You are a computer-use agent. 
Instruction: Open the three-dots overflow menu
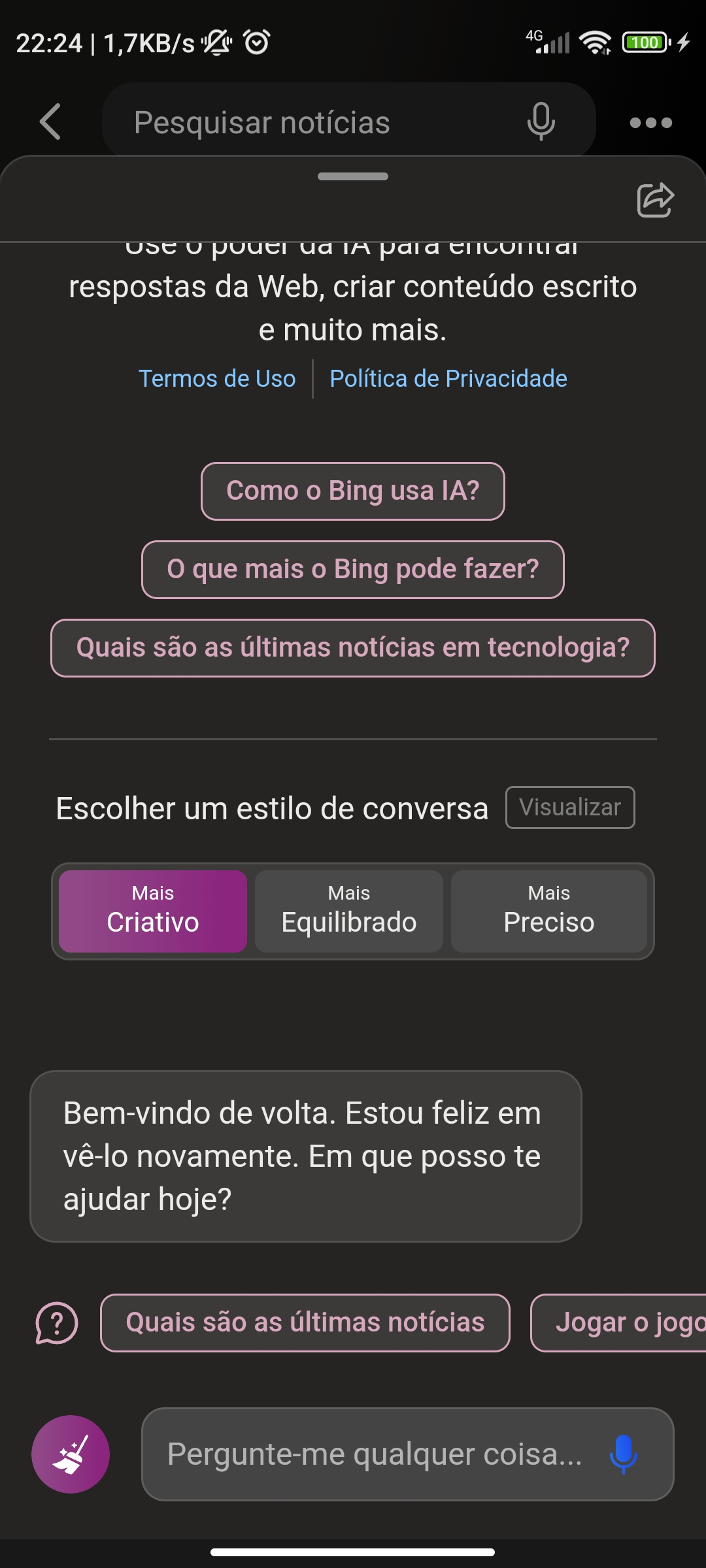click(x=650, y=122)
